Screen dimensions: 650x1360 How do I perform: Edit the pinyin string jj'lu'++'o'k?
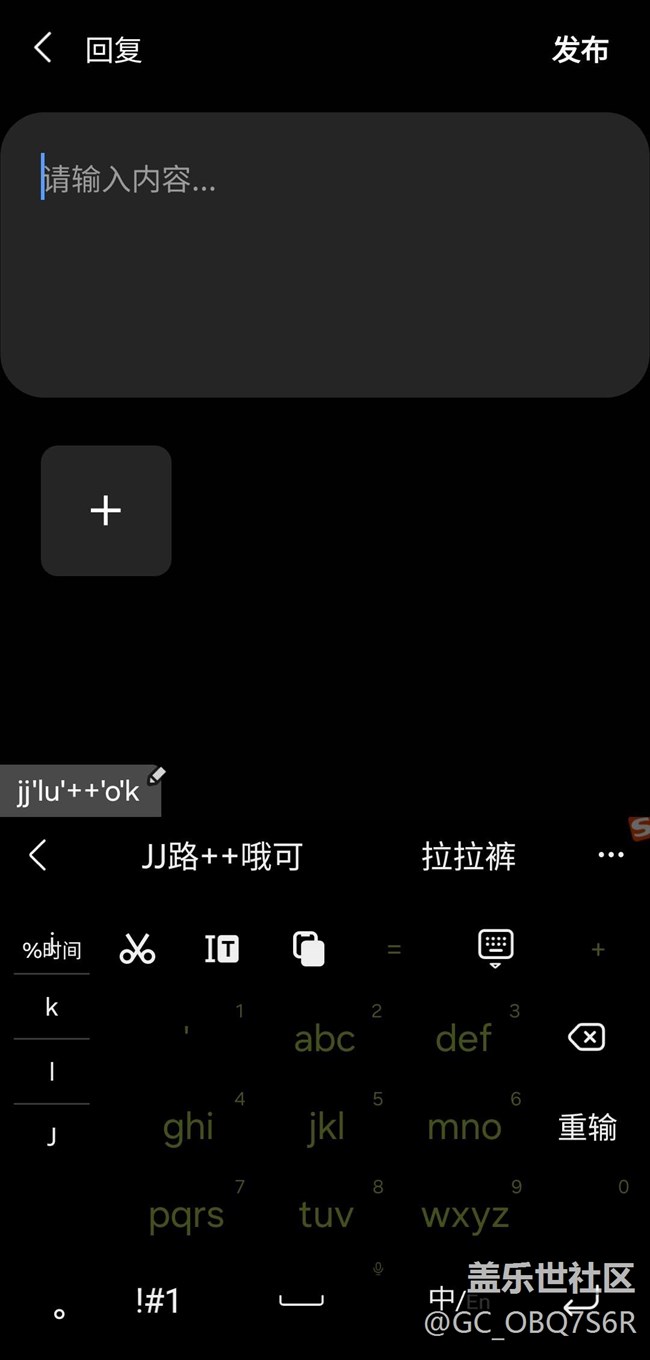click(x=78, y=792)
